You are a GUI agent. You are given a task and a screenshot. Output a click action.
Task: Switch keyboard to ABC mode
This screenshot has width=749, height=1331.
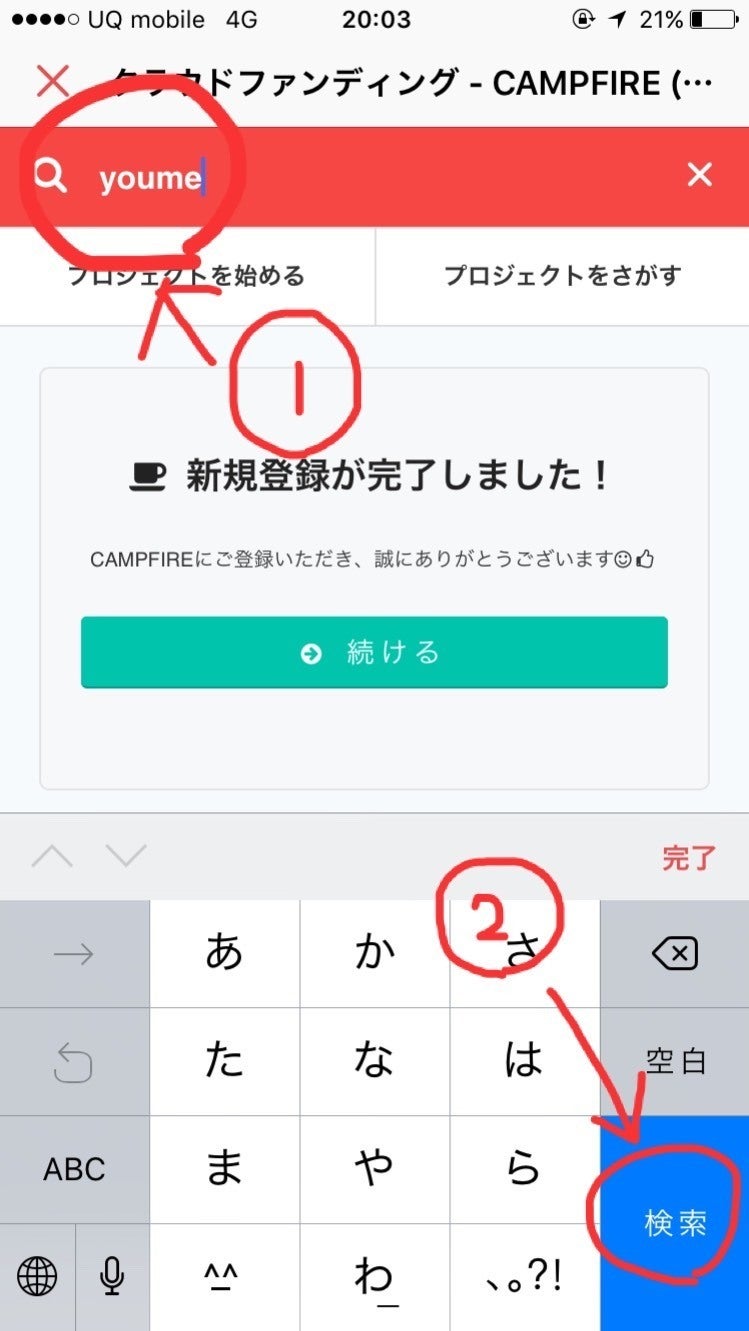pos(74,1169)
